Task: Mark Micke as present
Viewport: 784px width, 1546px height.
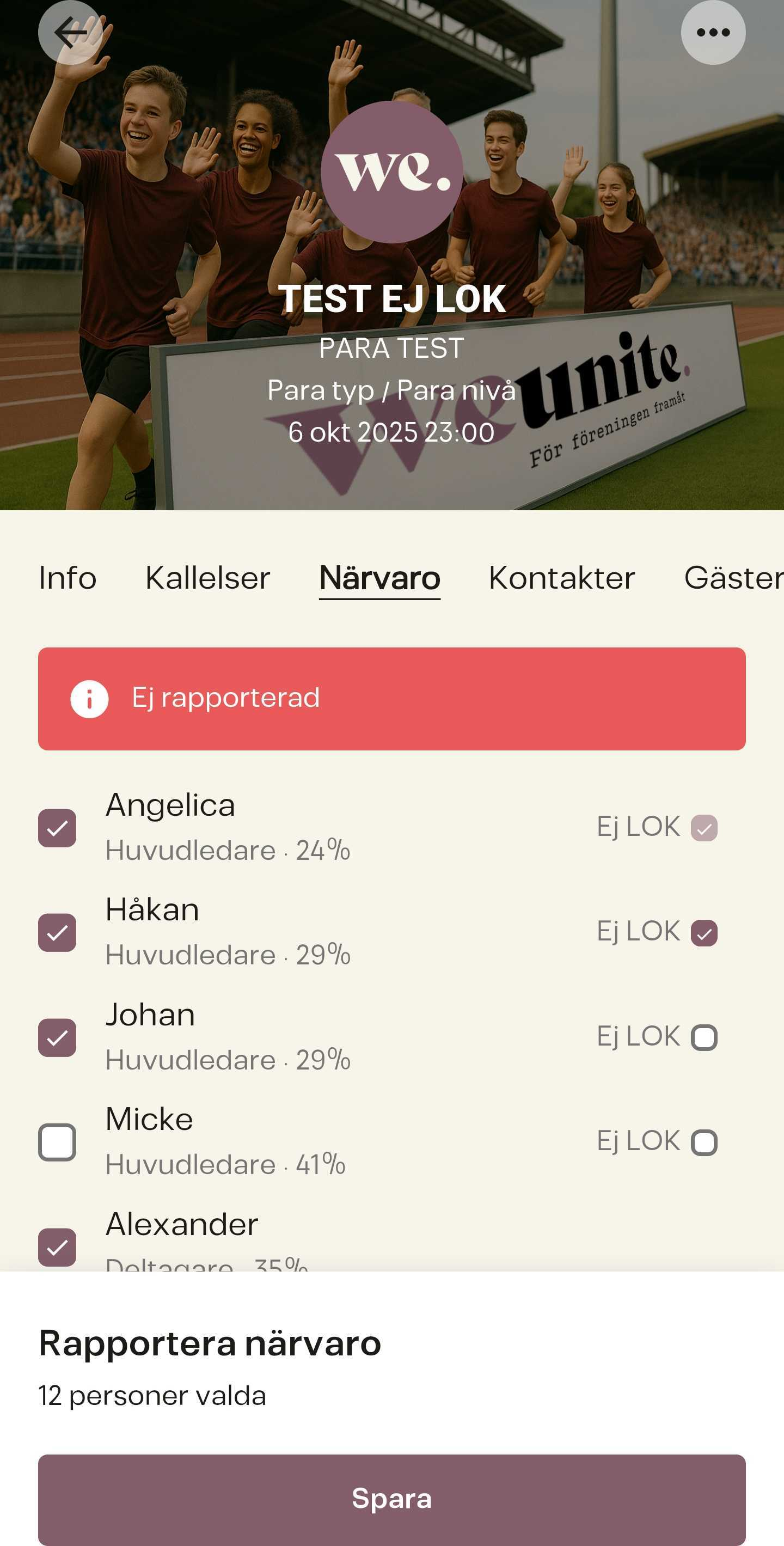Action: [x=57, y=1142]
